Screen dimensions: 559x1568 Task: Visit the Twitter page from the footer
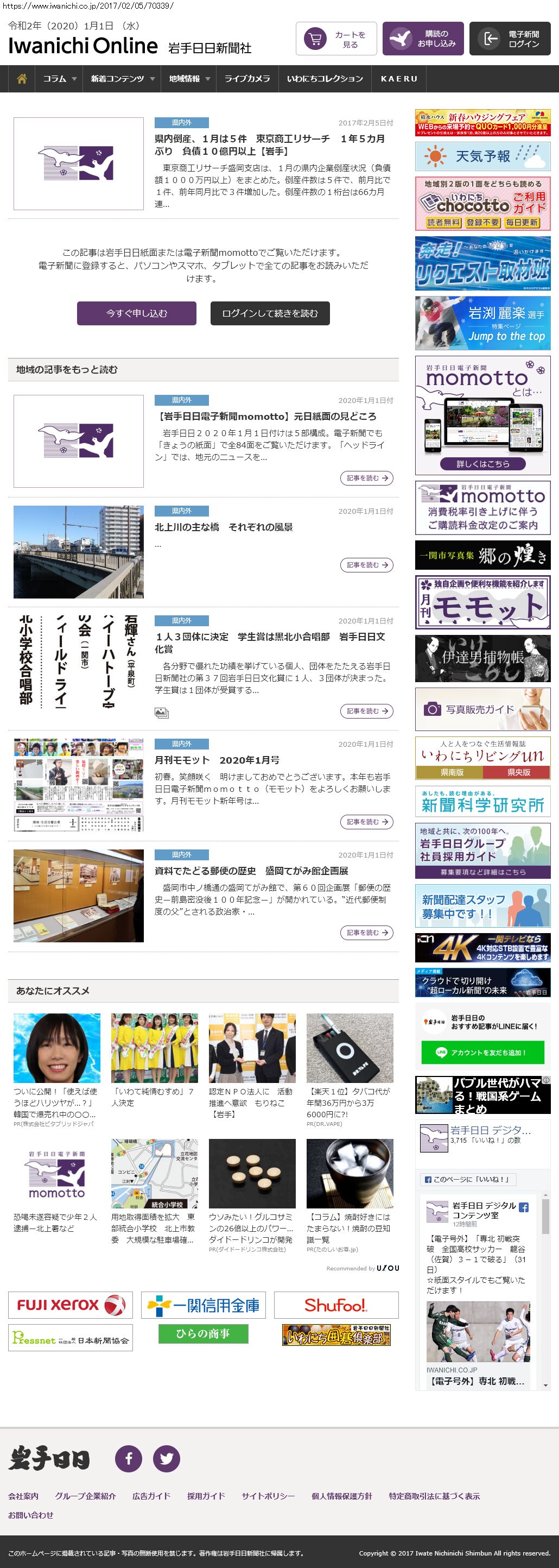(166, 1458)
